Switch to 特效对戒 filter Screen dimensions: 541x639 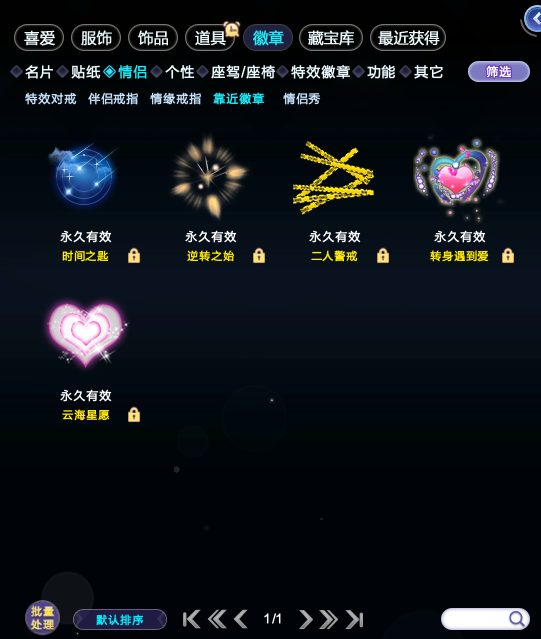[x=51, y=99]
